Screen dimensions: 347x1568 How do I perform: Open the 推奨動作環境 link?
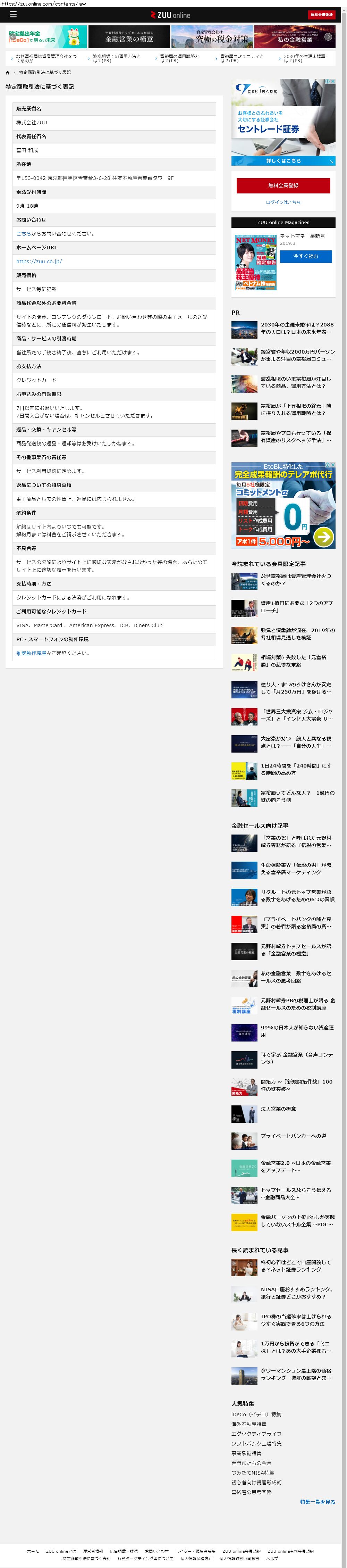[31, 653]
